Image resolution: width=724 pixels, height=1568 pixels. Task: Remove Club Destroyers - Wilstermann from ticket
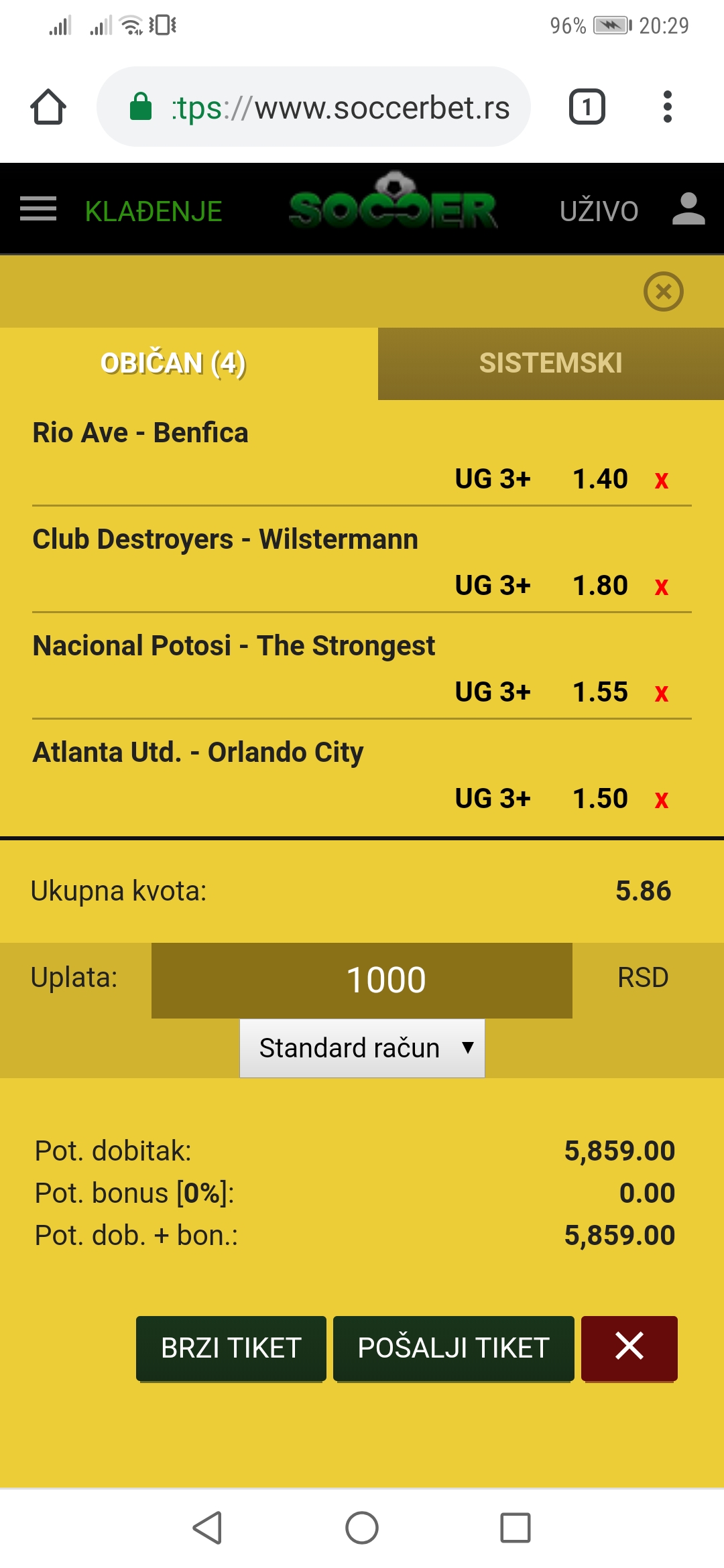pyautogui.click(x=662, y=586)
